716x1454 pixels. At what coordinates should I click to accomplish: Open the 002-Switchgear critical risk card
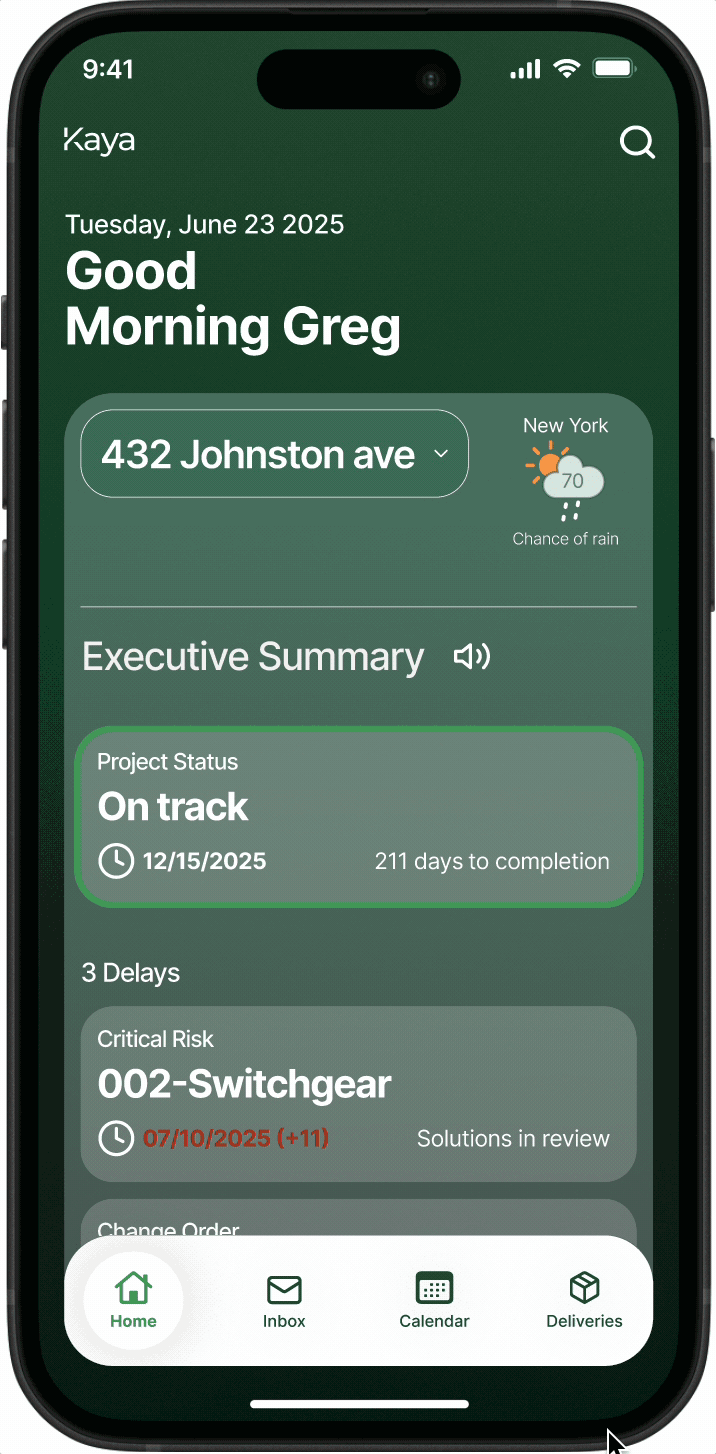pos(358,1093)
